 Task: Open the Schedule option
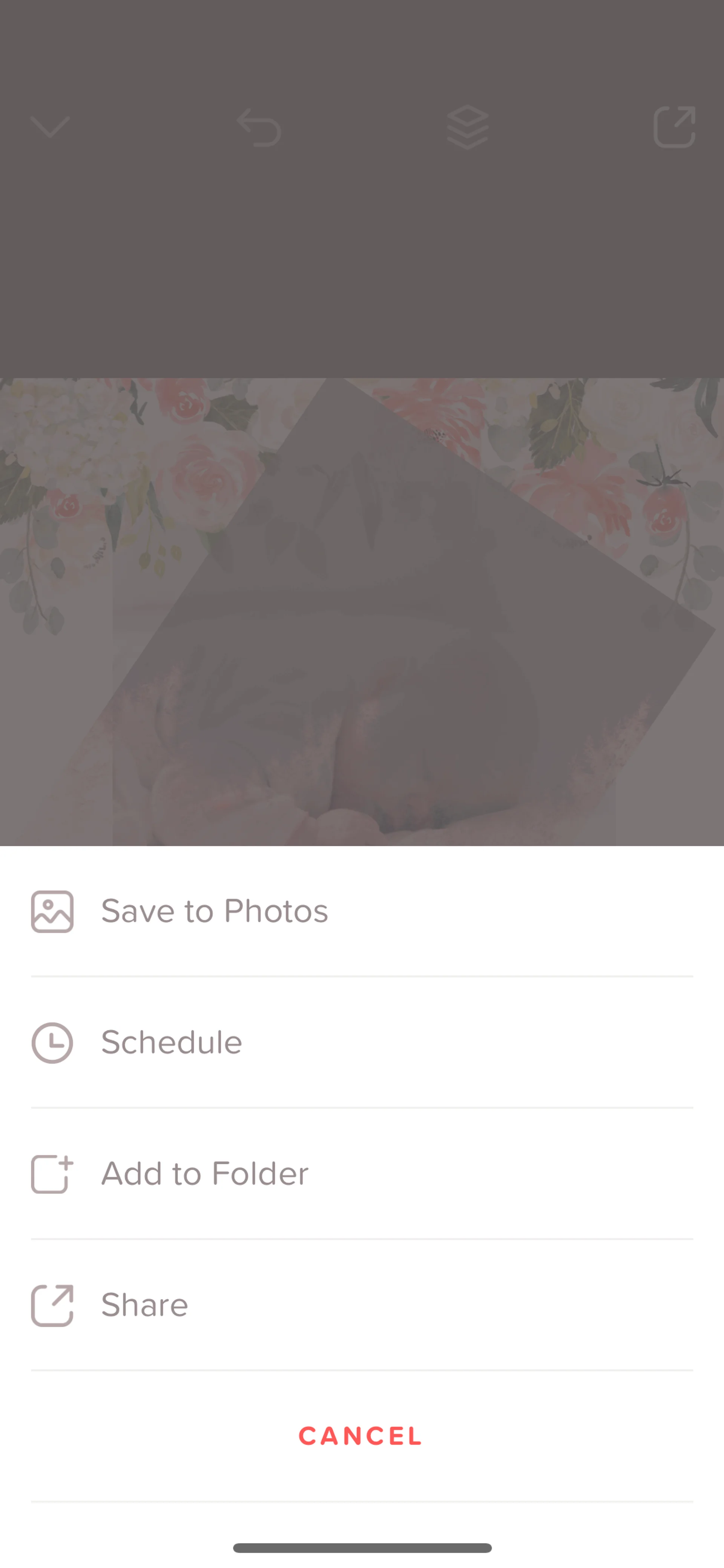(x=172, y=1042)
